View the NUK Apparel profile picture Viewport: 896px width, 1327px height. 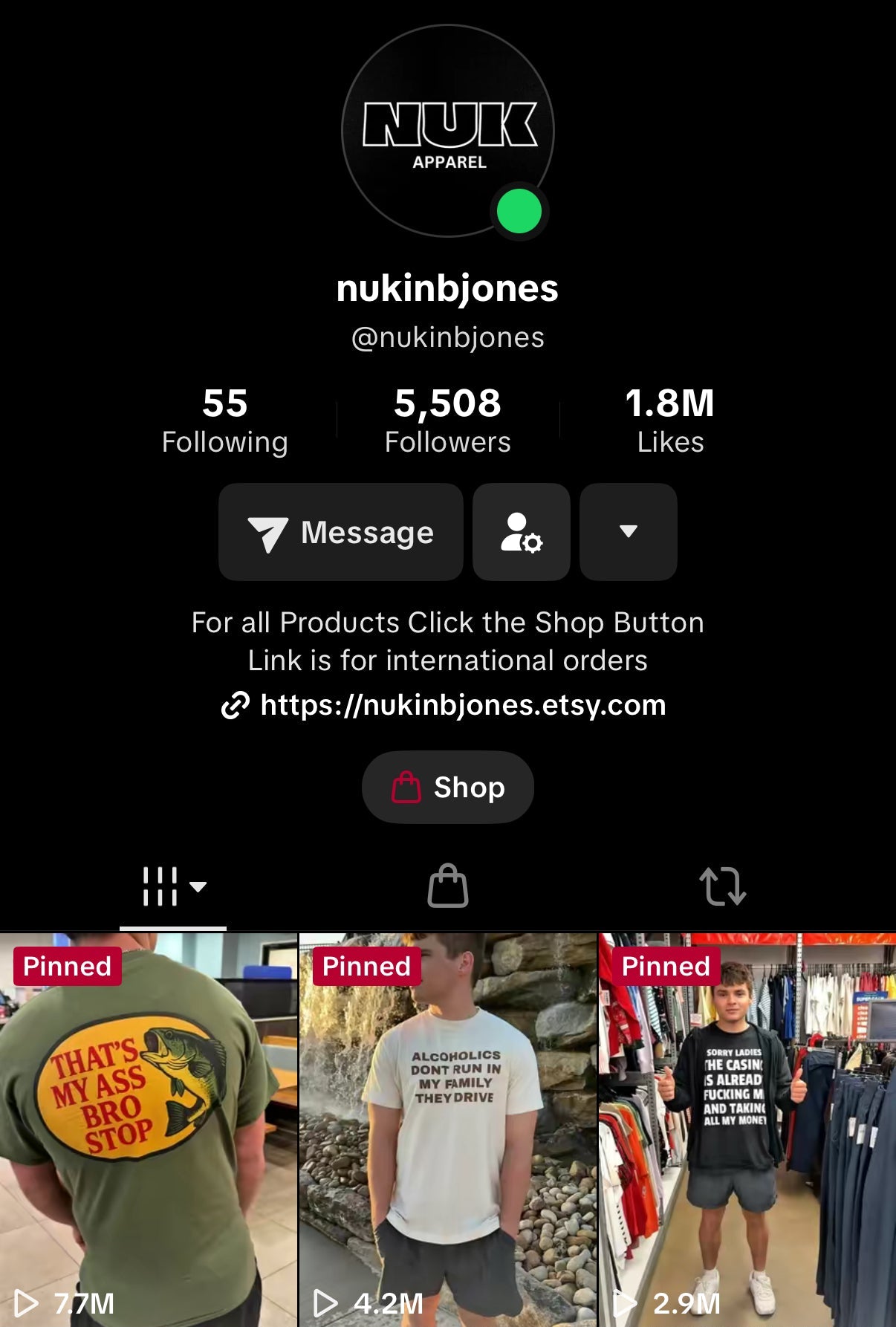[447, 132]
